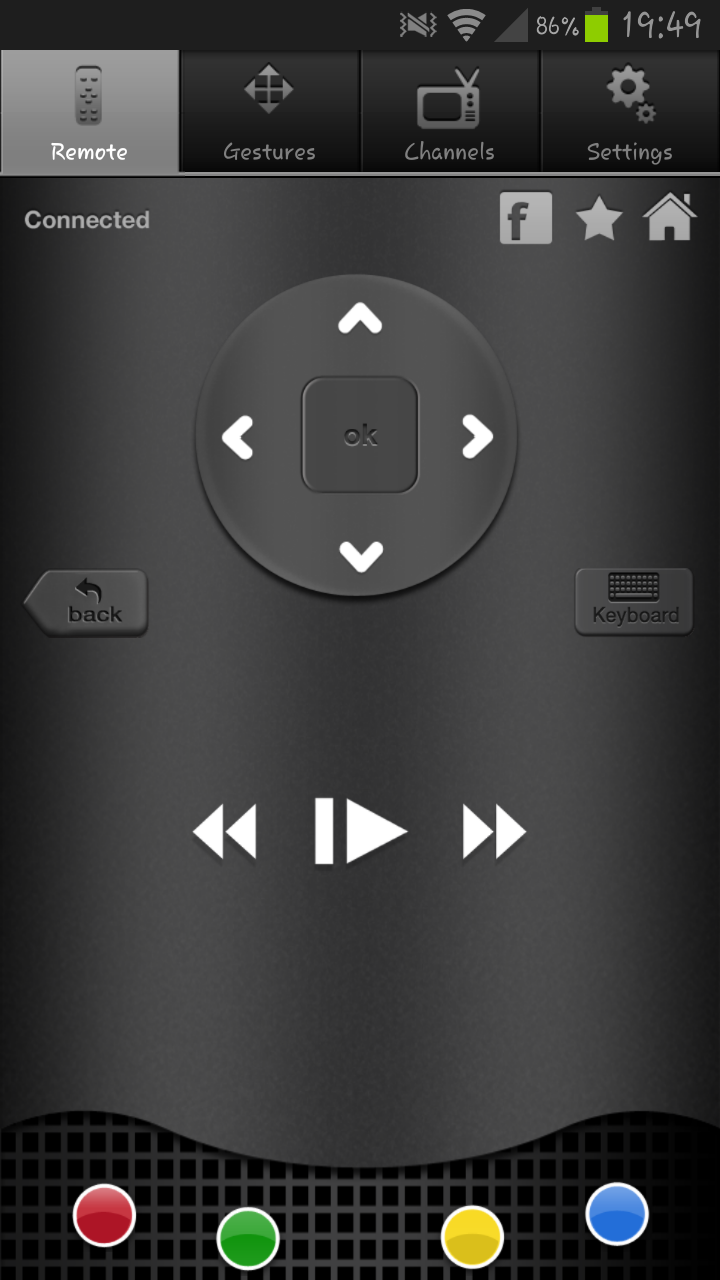The width and height of the screenshot is (720, 1280).
Task: Tap the left arrow on the d-pad
Action: click(x=237, y=437)
